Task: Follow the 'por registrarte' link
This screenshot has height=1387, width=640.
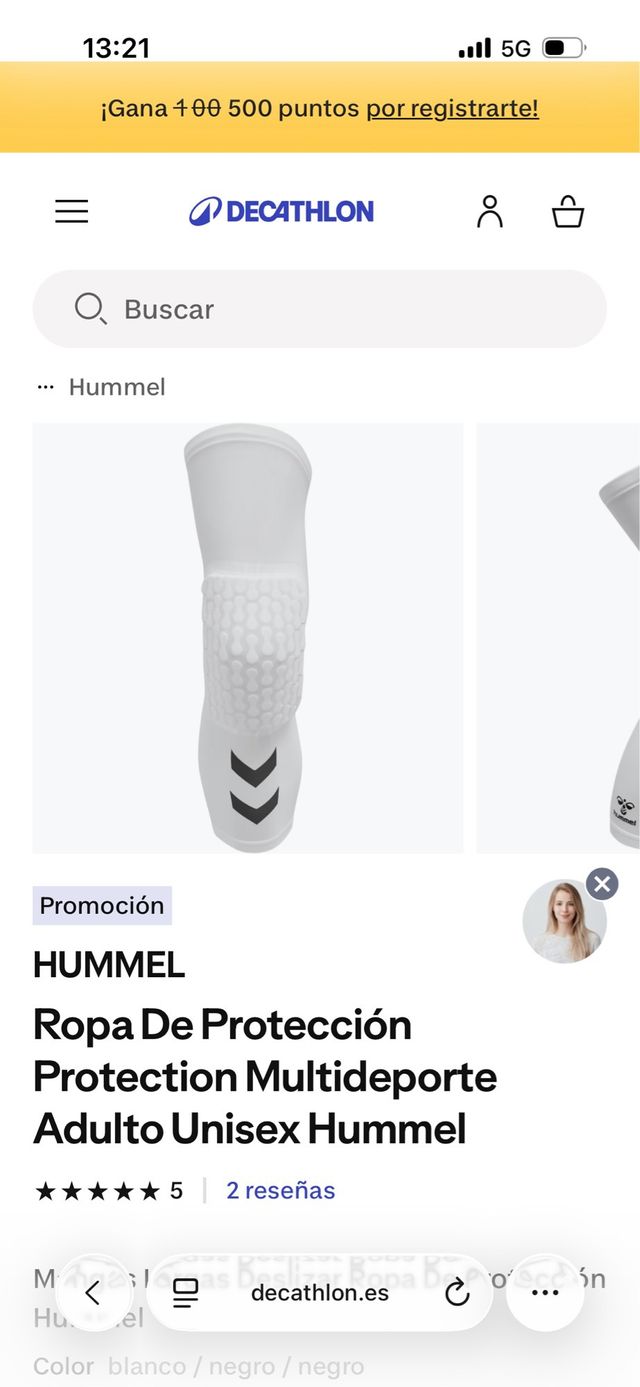Action: (452, 108)
